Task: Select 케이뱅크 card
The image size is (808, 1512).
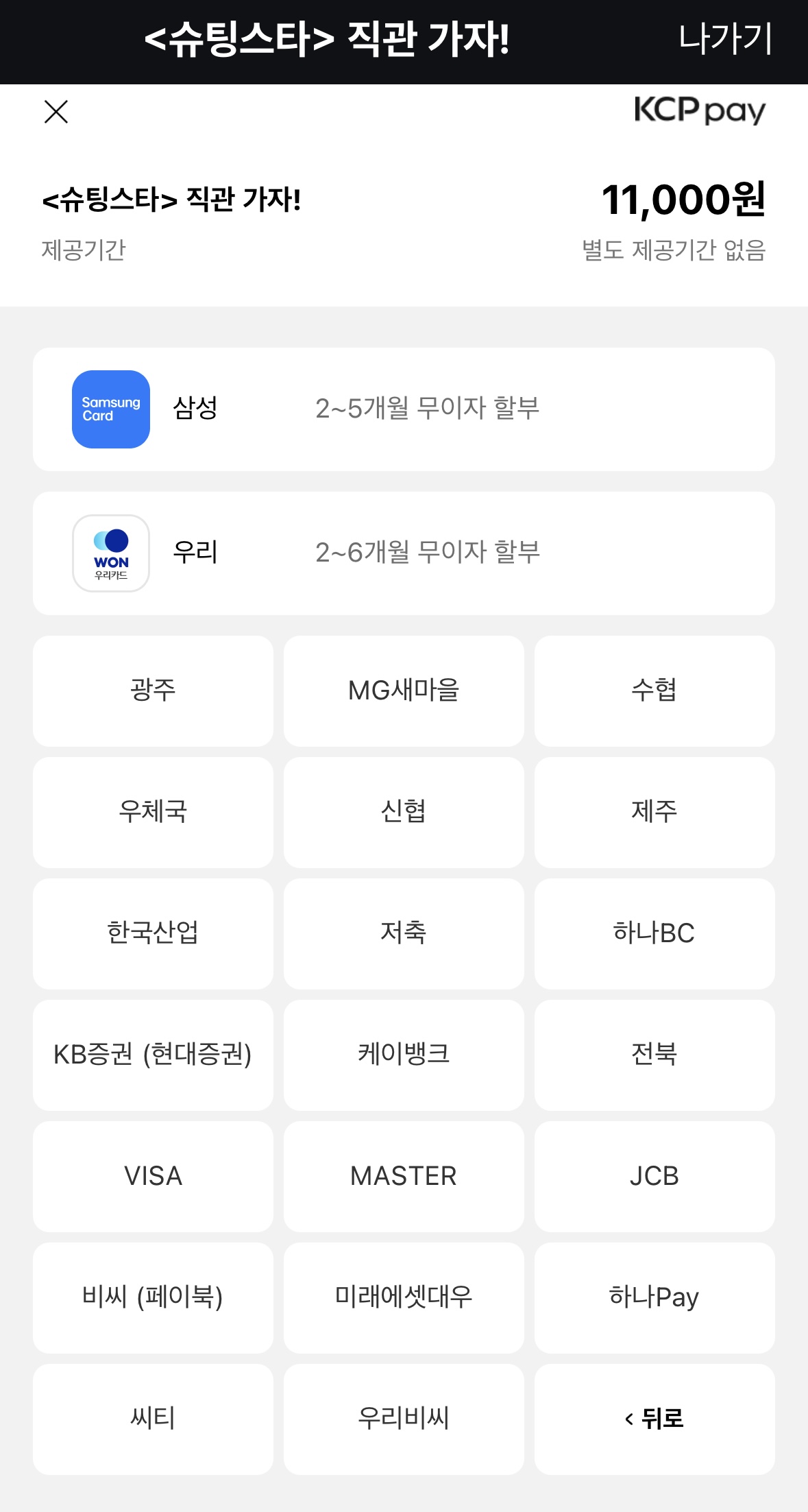Action: click(404, 1055)
